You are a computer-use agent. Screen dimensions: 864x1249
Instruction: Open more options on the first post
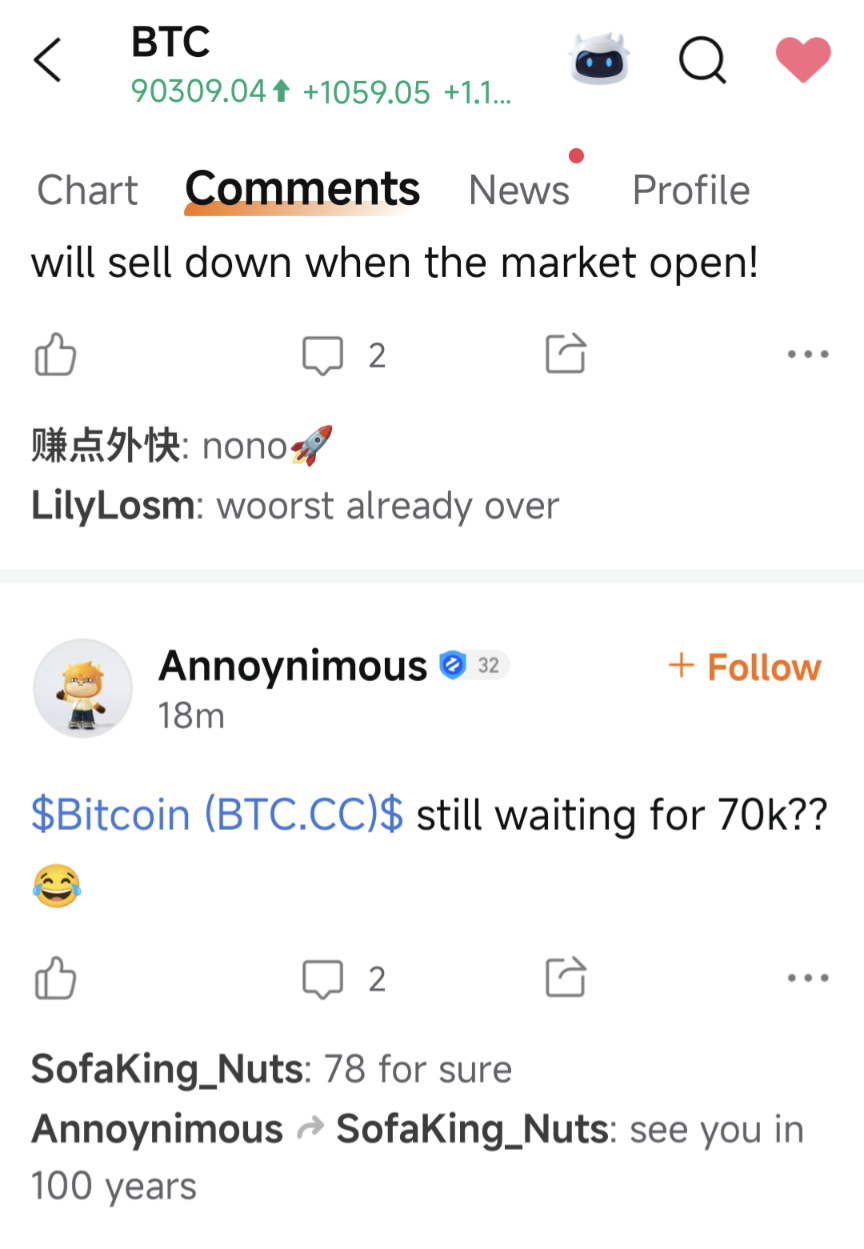pyautogui.click(x=807, y=354)
